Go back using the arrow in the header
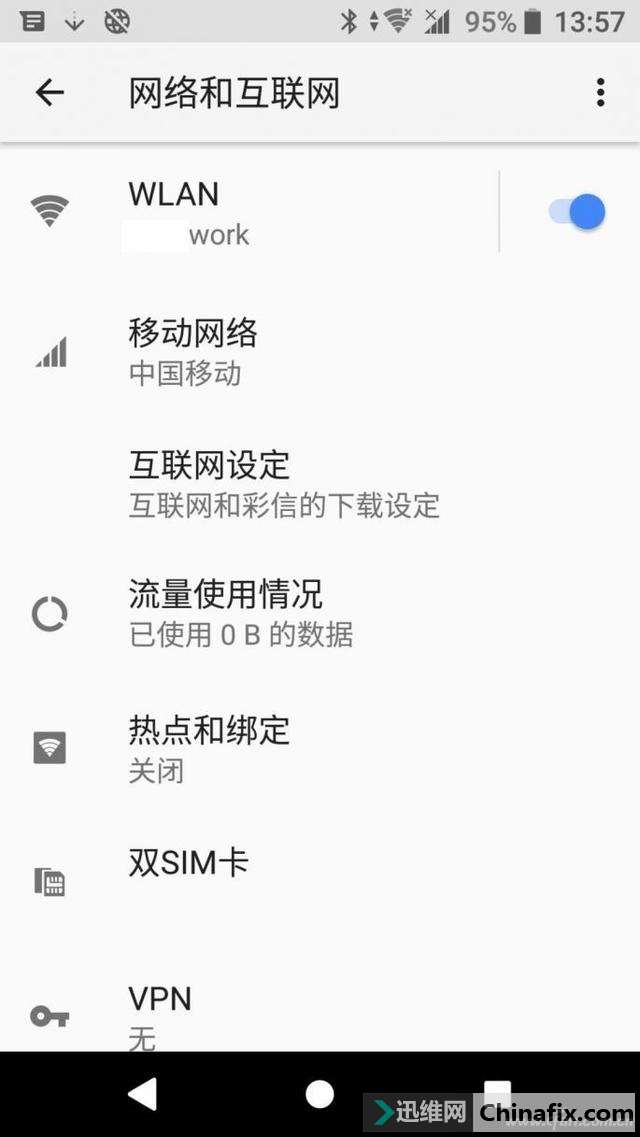 coord(49,93)
